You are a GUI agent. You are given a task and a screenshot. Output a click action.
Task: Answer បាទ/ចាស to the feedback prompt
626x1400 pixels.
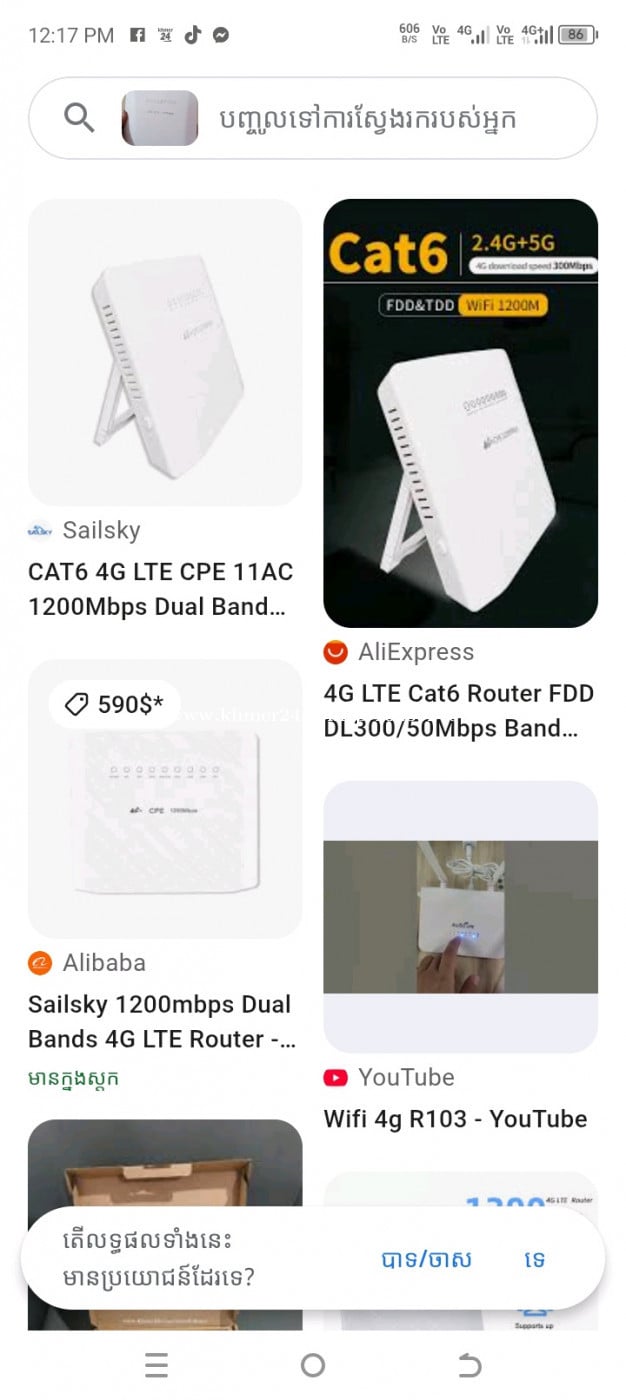pyautogui.click(x=426, y=1259)
